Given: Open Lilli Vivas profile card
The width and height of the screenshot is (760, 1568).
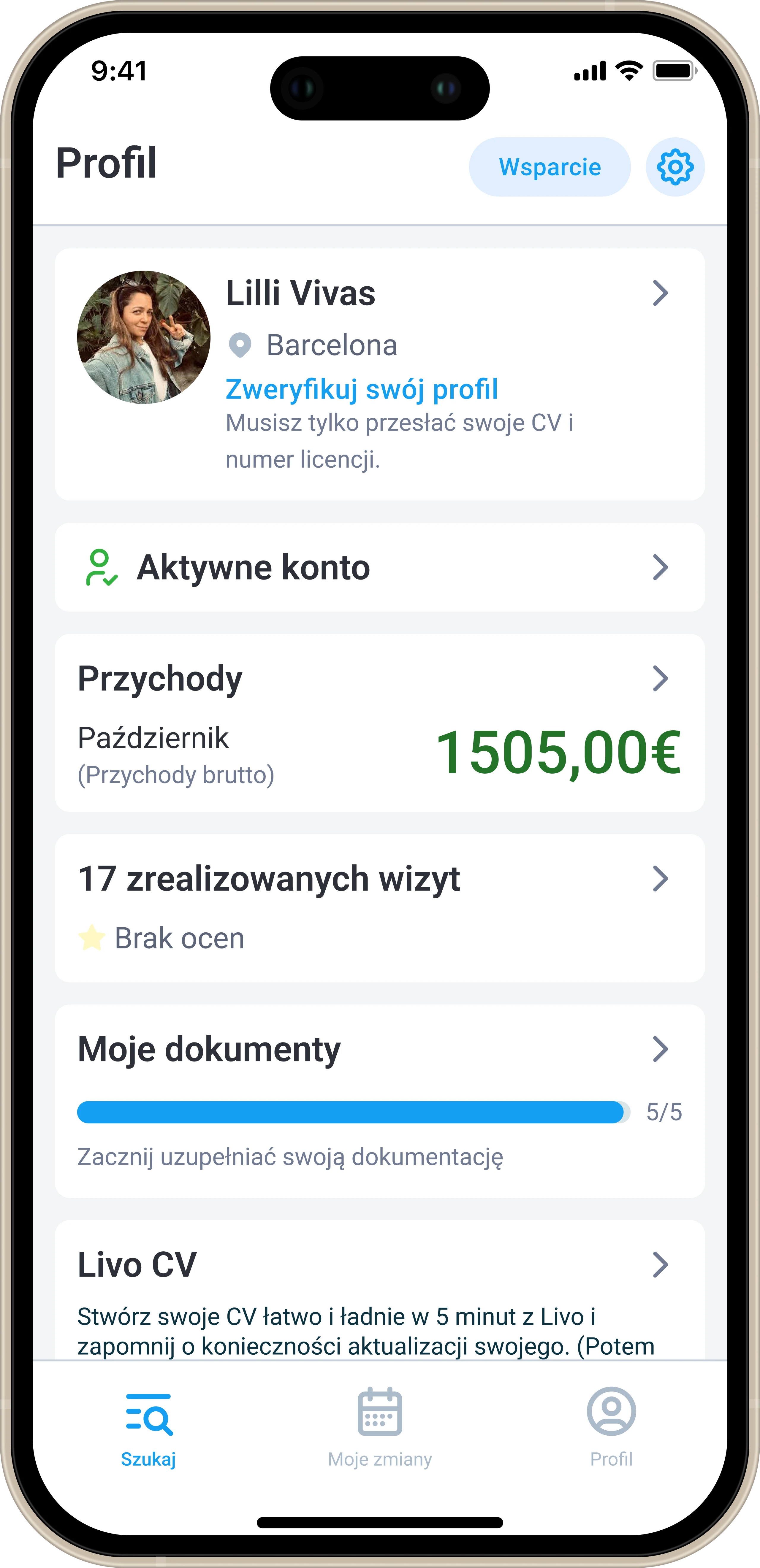Looking at the screenshot, I should click(x=380, y=374).
